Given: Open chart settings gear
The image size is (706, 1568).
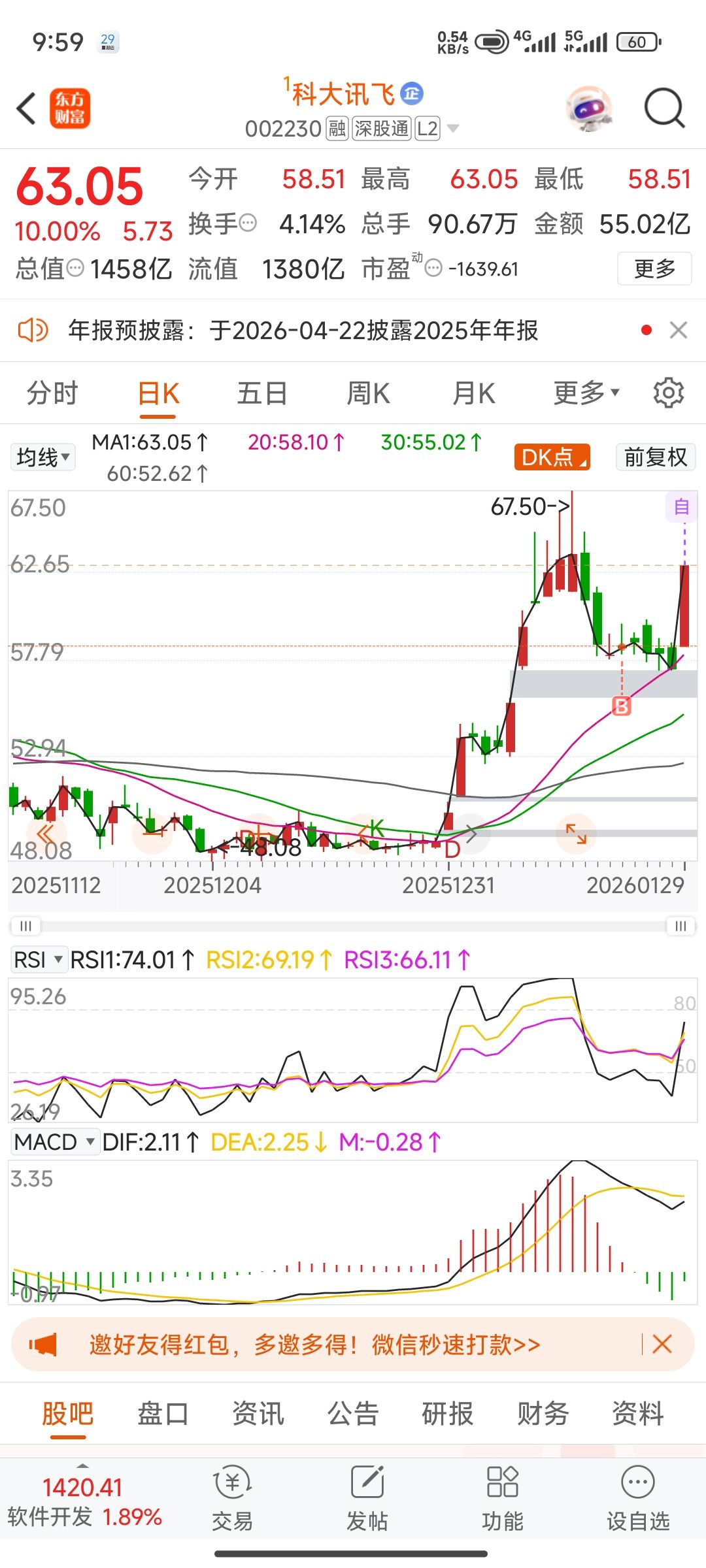Looking at the screenshot, I should 668,393.
